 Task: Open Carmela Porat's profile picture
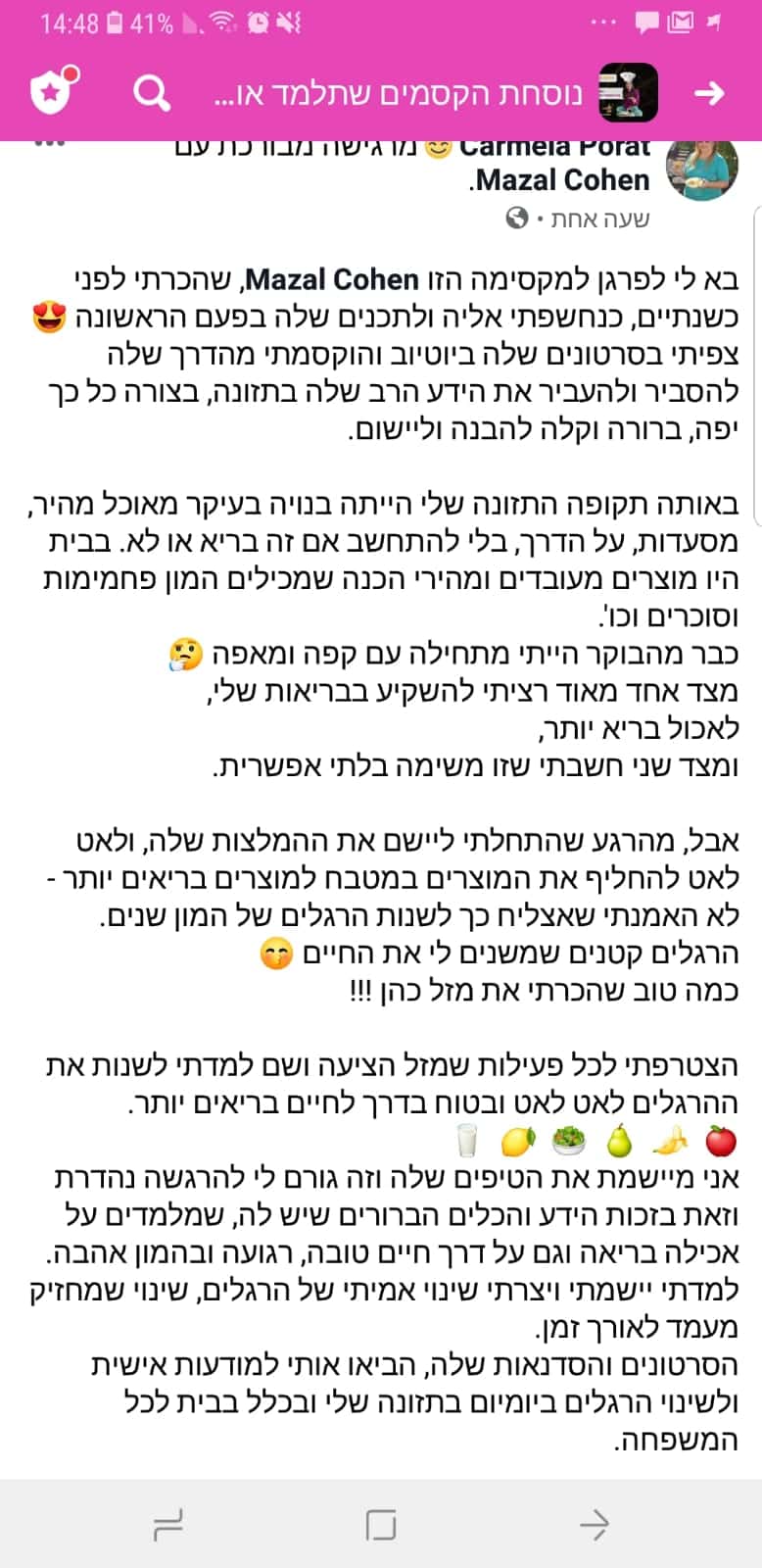click(x=701, y=169)
